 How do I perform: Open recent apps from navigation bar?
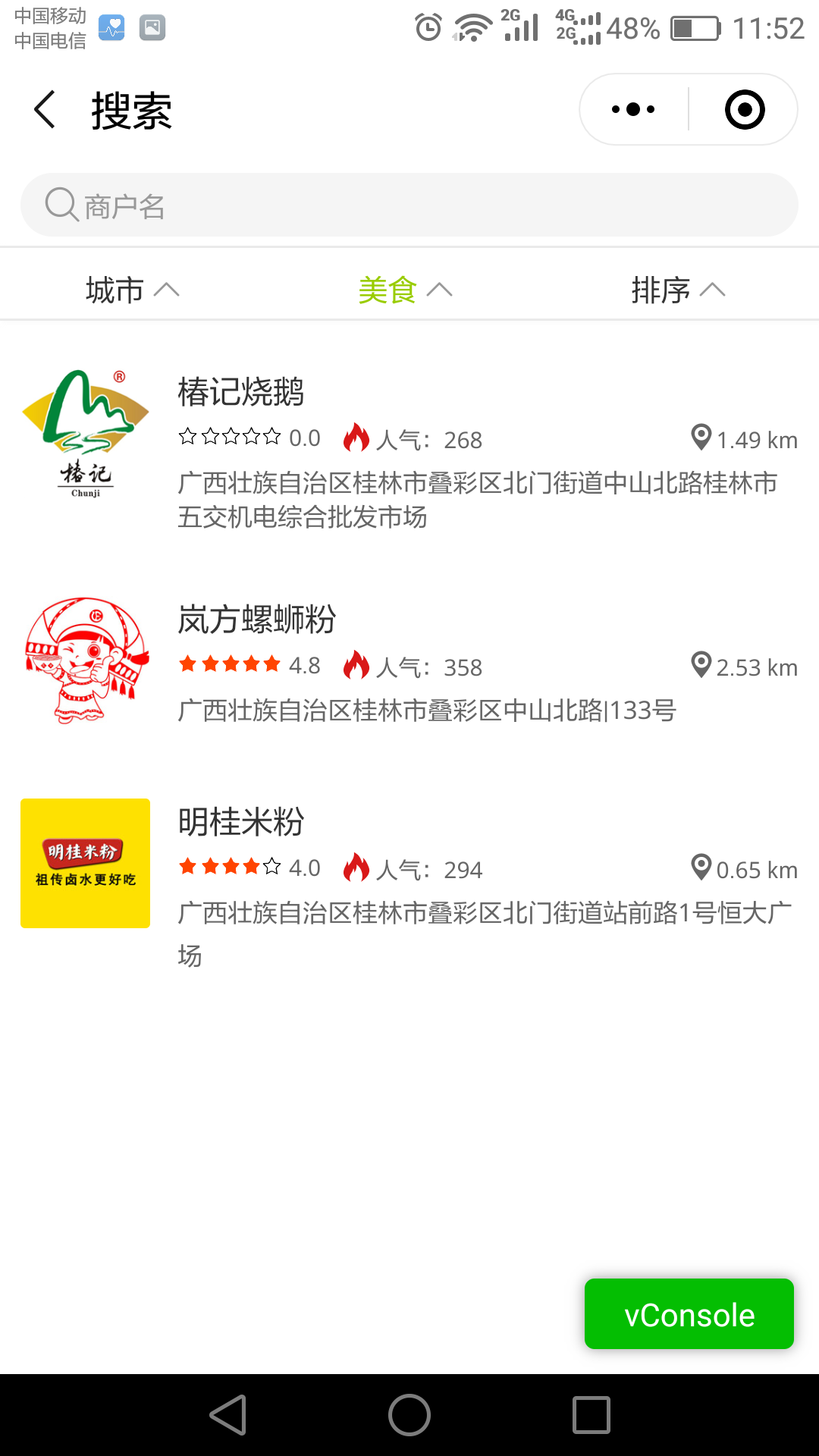click(591, 1415)
